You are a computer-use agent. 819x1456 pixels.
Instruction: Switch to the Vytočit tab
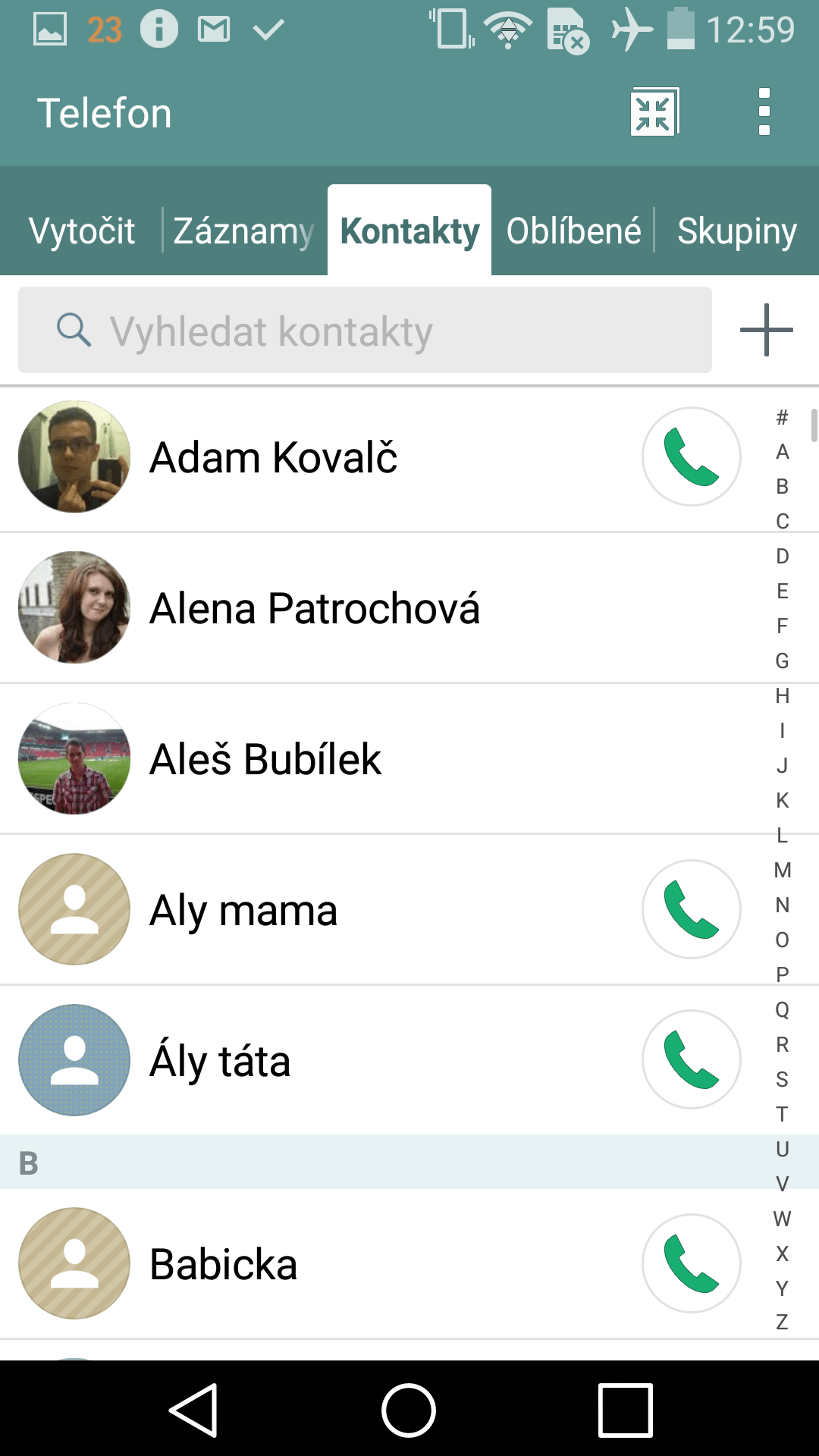pyautogui.click(x=82, y=231)
